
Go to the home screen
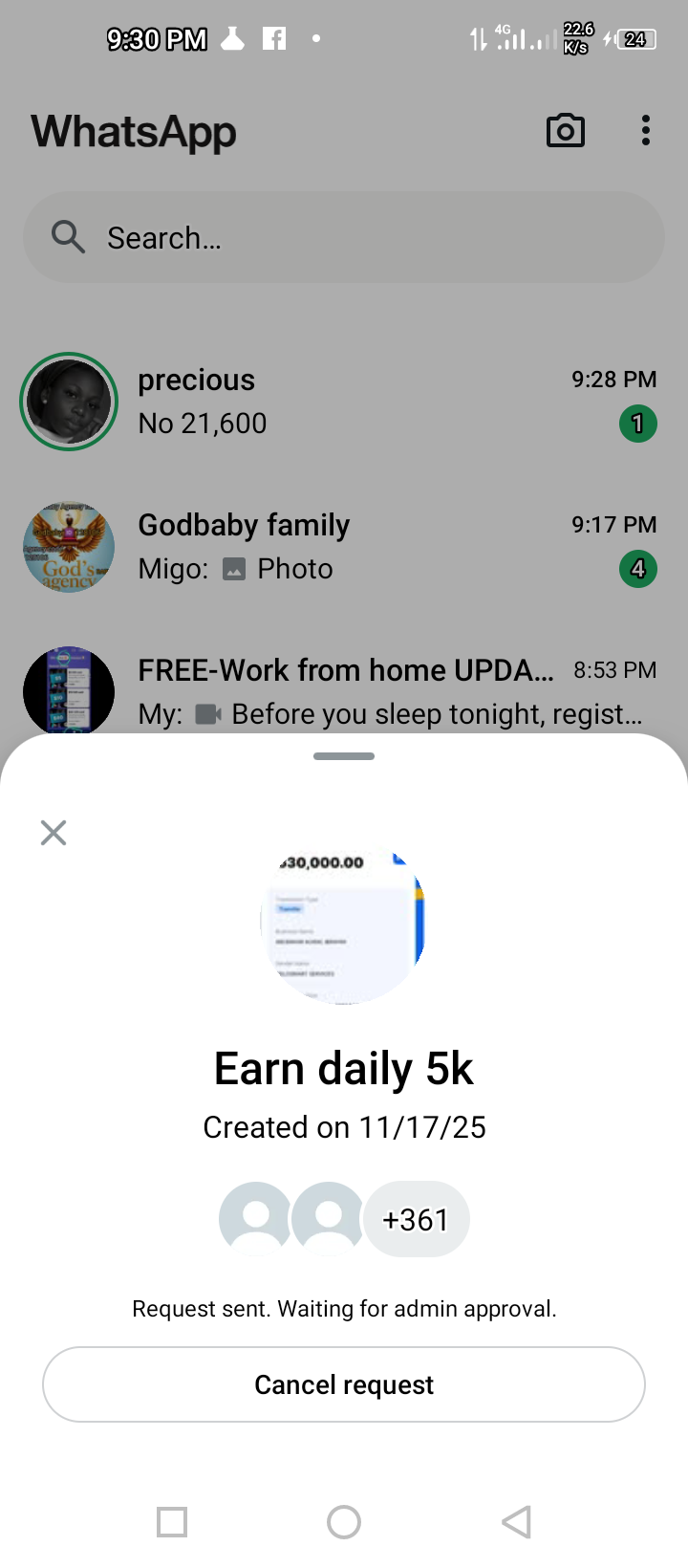pyautogui.click(x=344, y=1521)
